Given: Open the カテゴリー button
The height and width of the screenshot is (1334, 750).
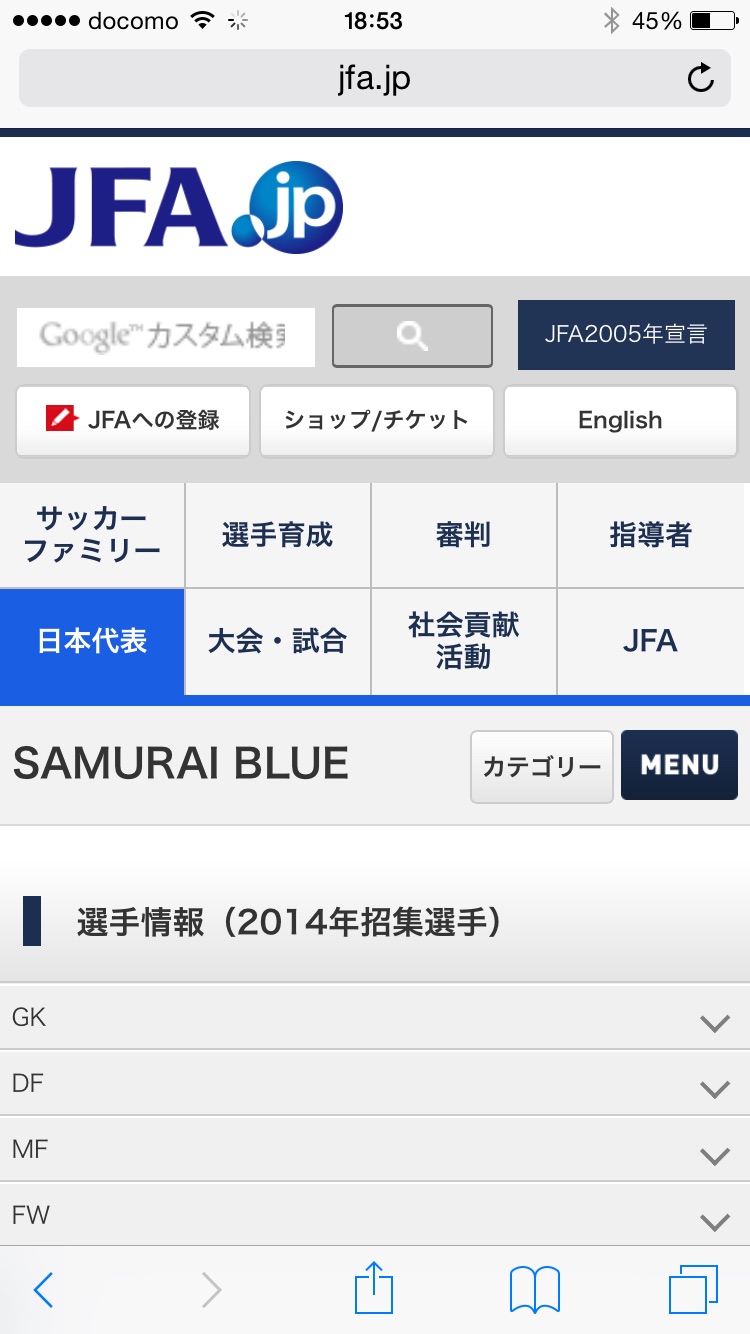Looking at the screenshot, I should click(x=542, y=767).
